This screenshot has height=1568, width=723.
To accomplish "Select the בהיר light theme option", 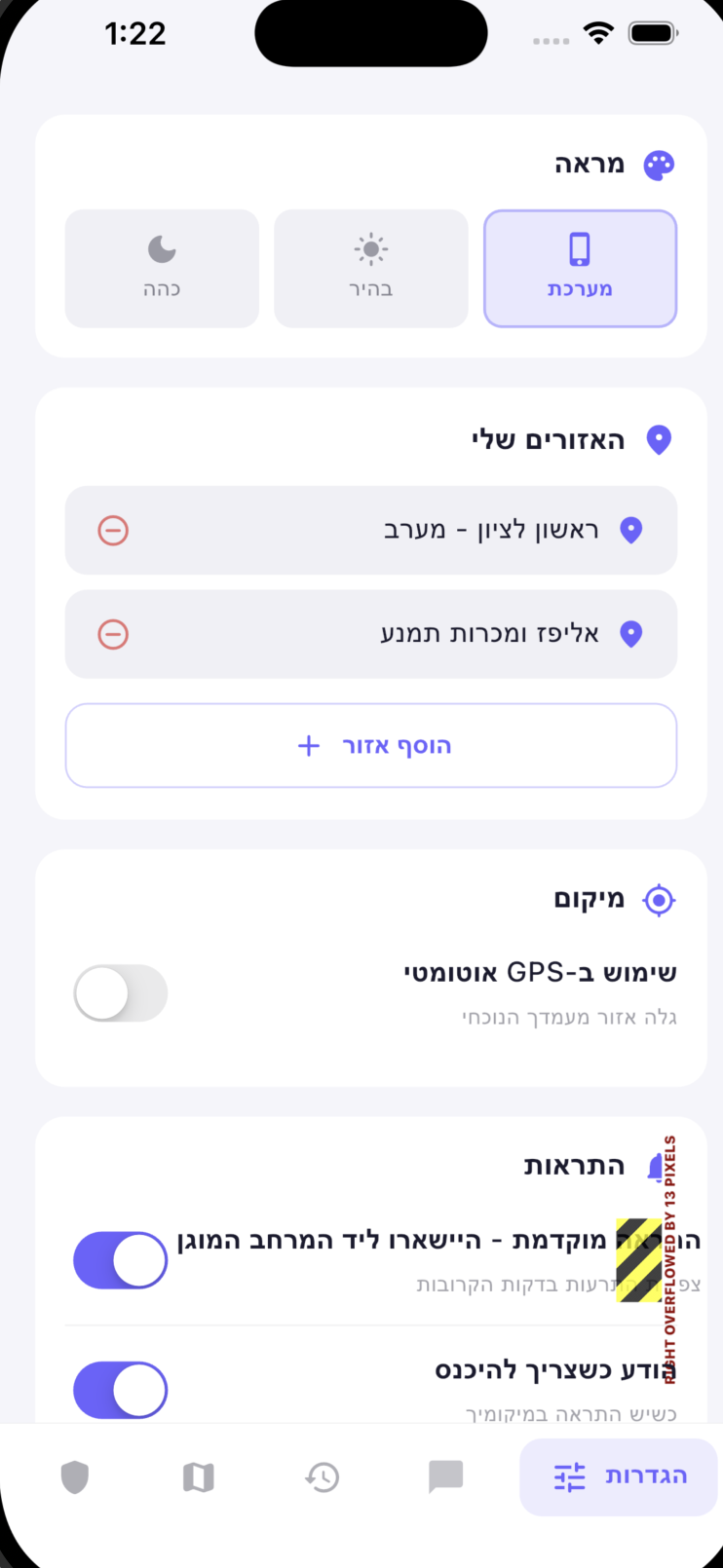I will [371, 268].
